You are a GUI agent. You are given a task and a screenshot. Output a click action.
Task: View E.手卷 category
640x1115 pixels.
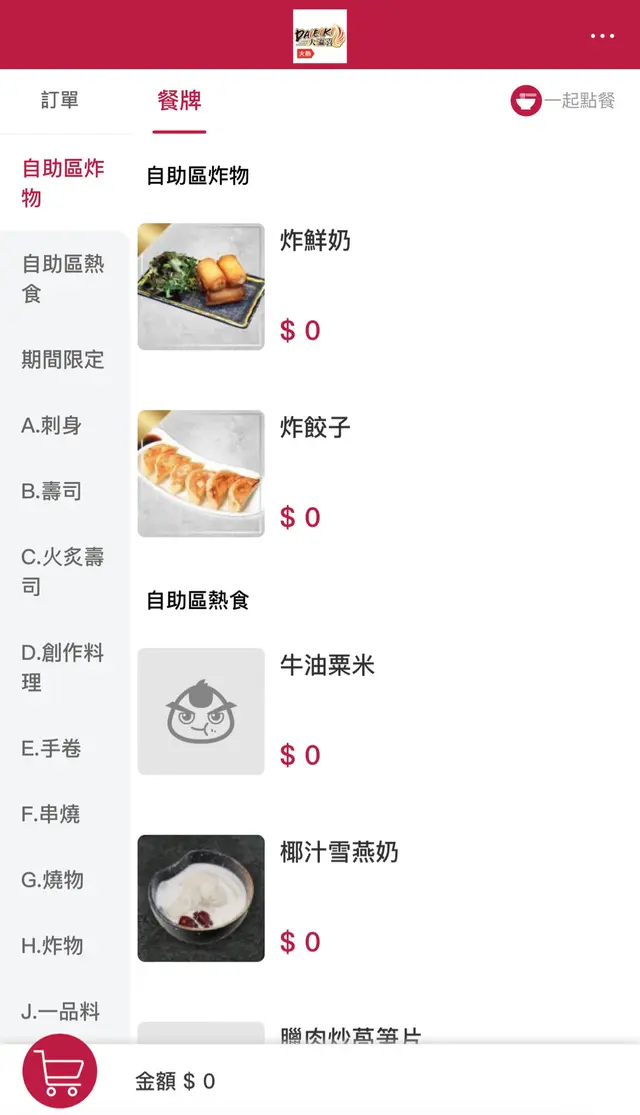51,749
